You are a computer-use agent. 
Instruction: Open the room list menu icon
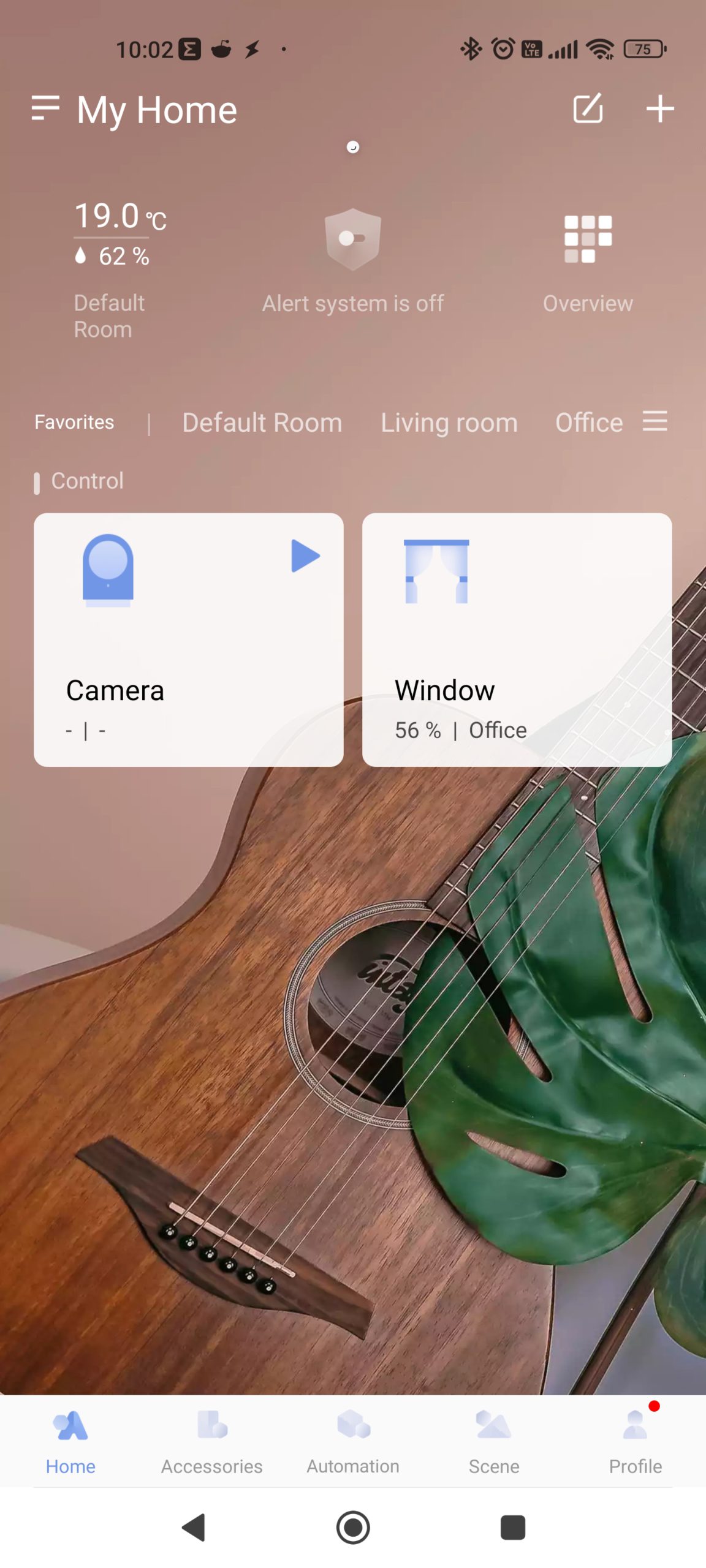coord(655,421)
